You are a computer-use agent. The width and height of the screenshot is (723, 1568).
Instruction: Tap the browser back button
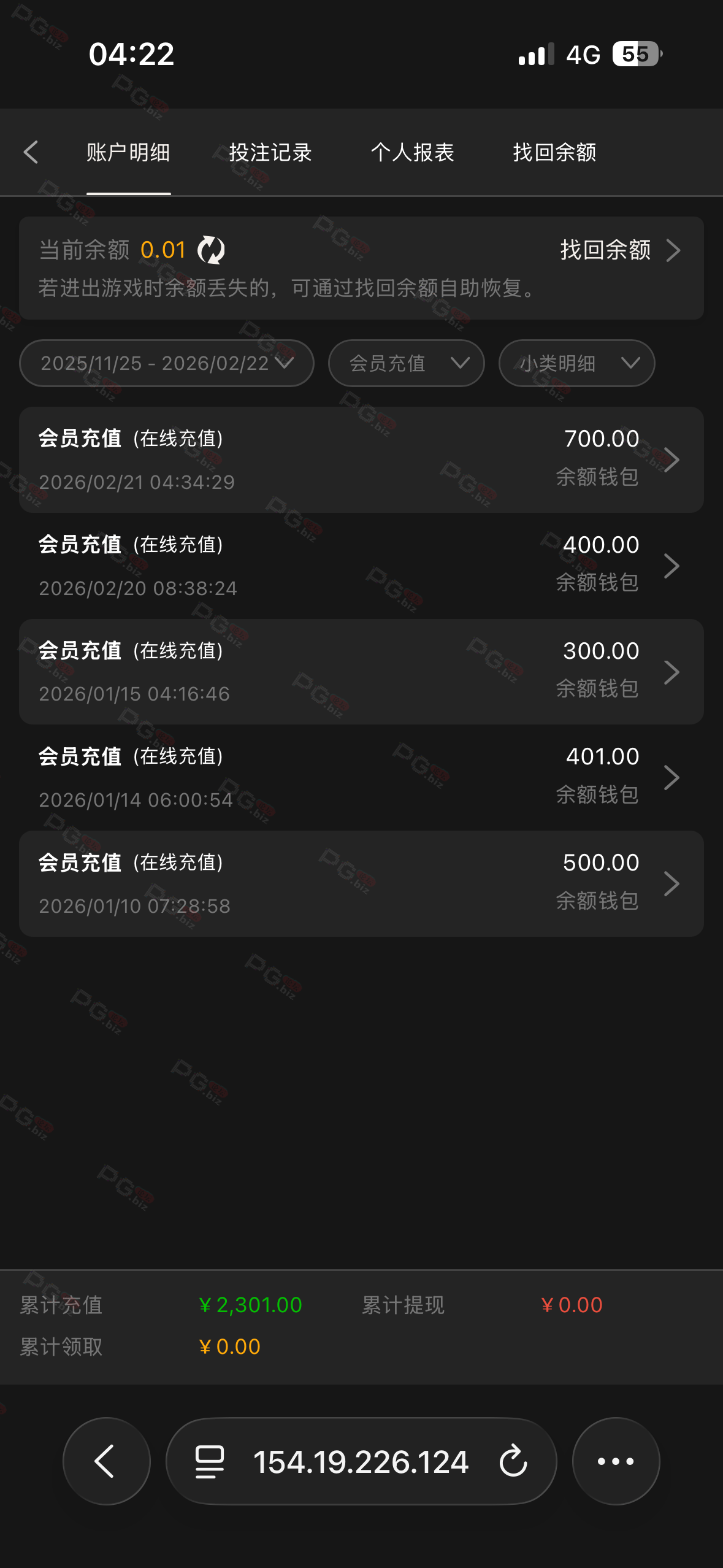pos(106,1461)
